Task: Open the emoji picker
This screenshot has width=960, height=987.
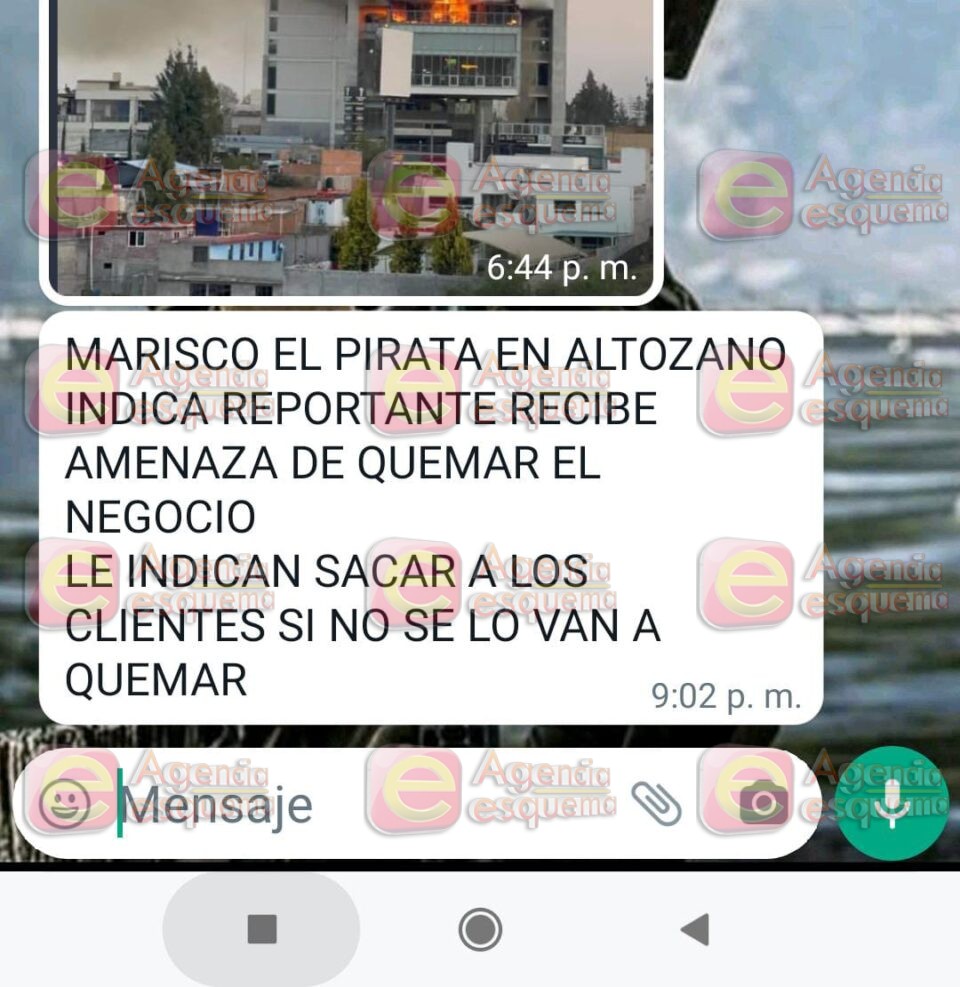Action: tap(65, 802)
